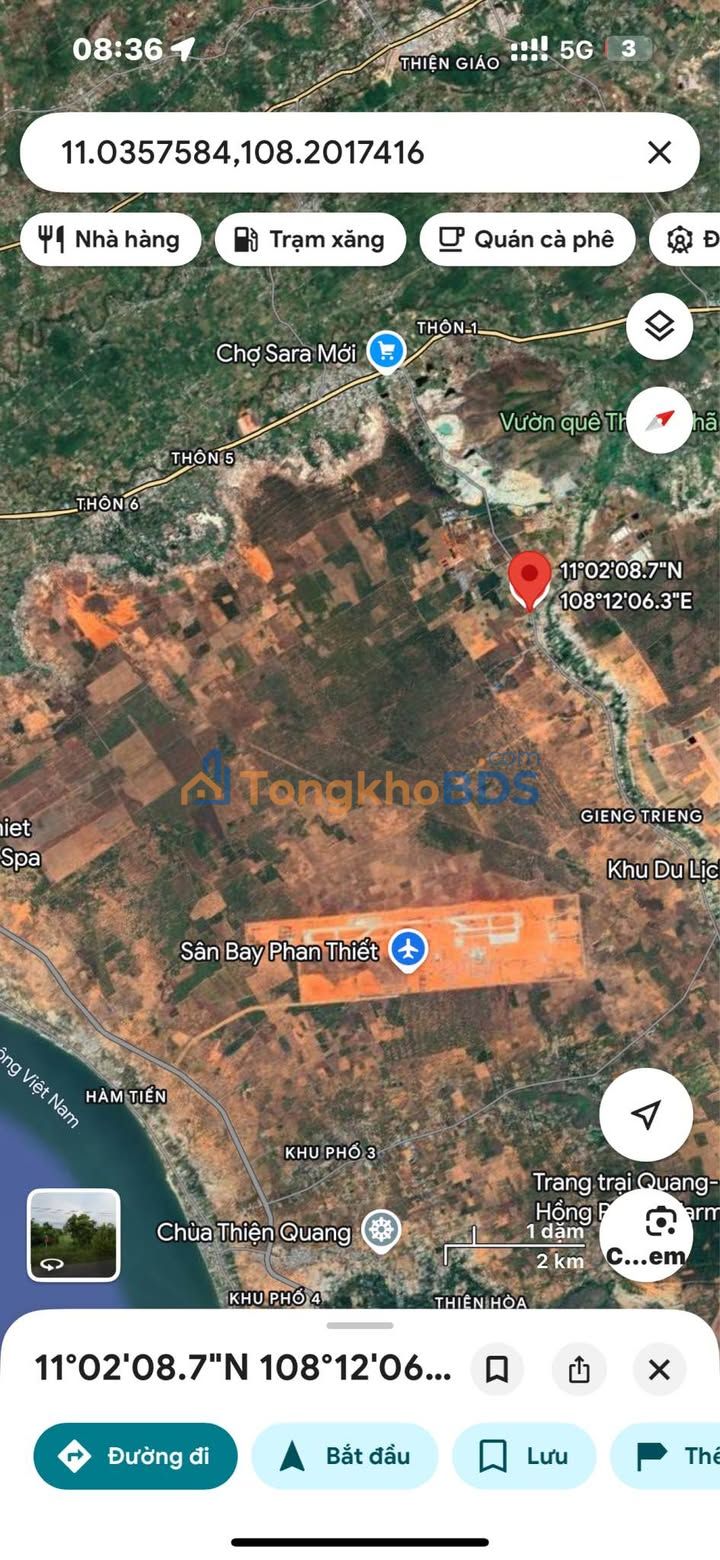This screenshot has width=720, height=1560.
Task: Select the Quán cà phê chip
Action: coord(527,240)
